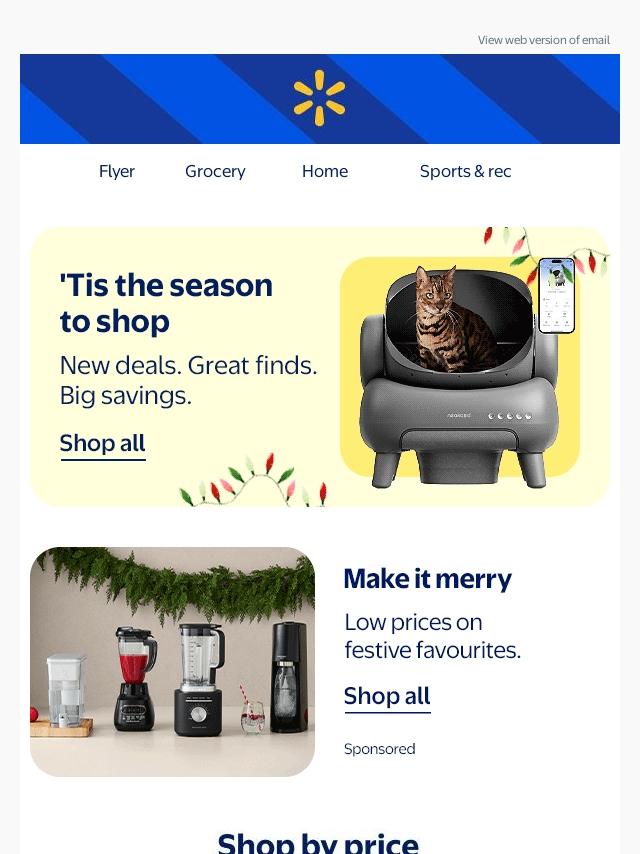Viewport: 640px width, 854px height.
Task: Open the Flyer section
Action: (x=117, y=171)
